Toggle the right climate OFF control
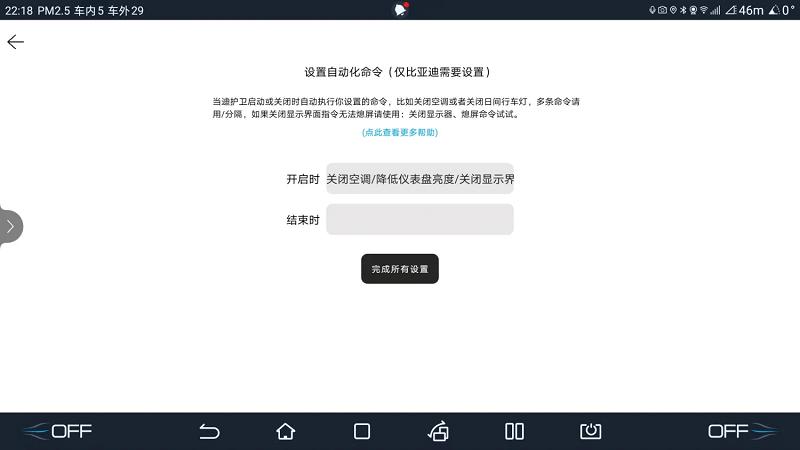Viewport: 800px width, 450px height. pos(742,432)
